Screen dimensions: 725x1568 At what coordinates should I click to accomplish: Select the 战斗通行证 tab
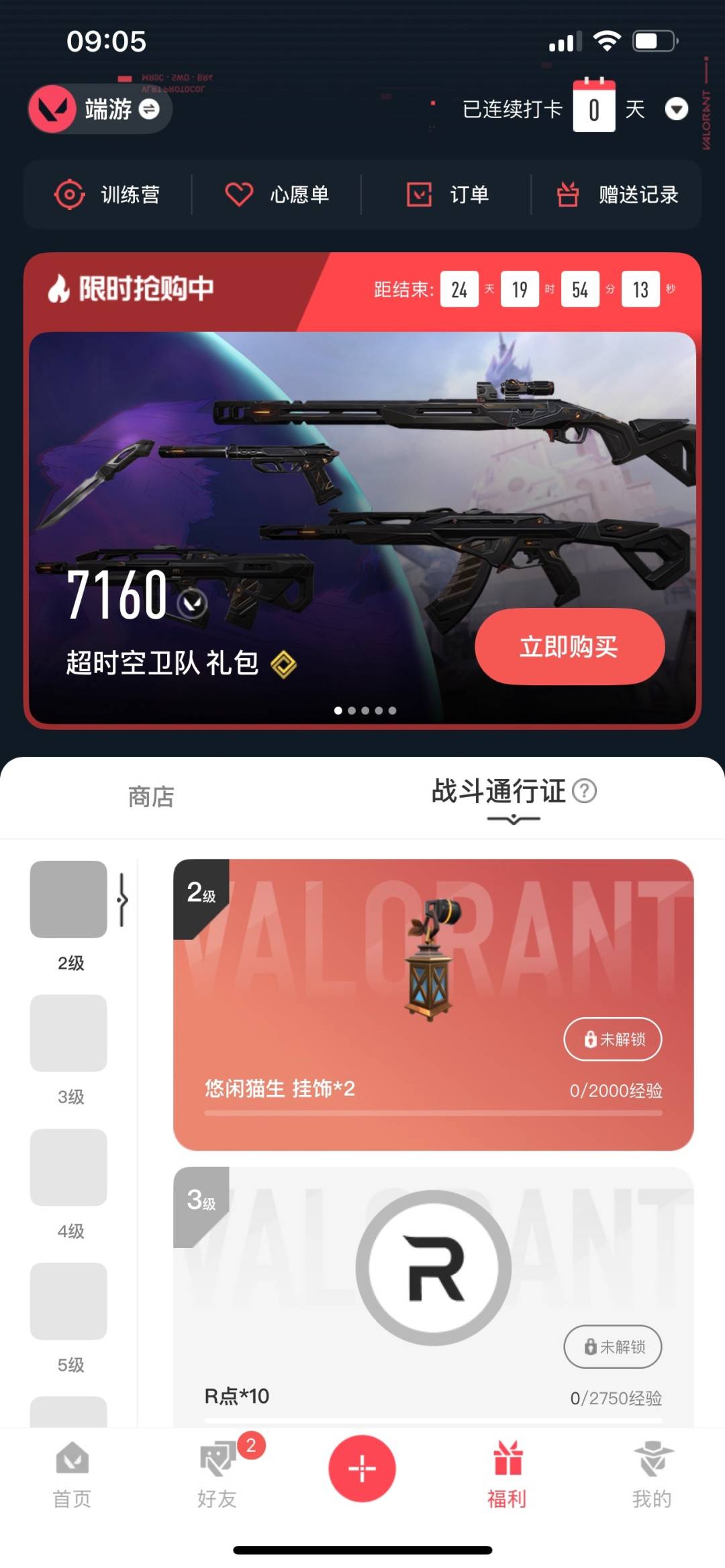tap(498, 792)
